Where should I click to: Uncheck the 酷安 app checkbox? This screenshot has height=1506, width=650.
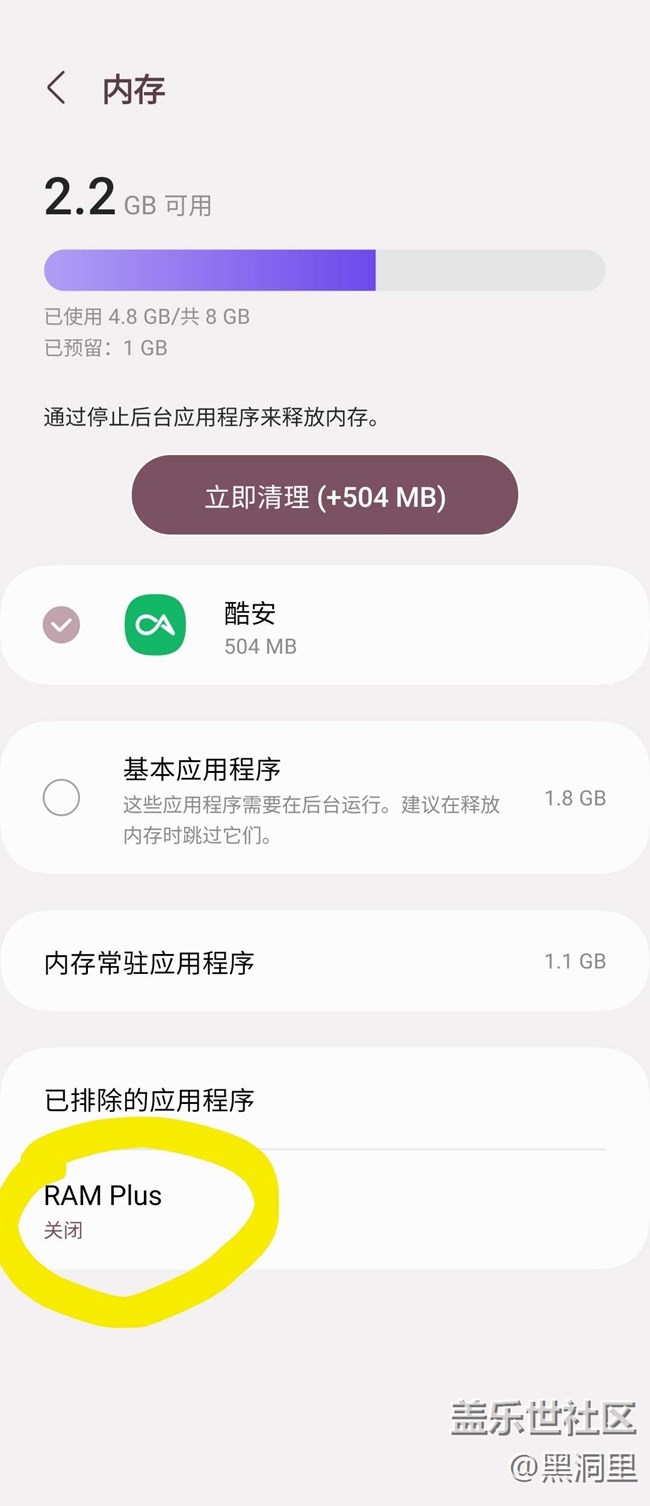(62, 625)
